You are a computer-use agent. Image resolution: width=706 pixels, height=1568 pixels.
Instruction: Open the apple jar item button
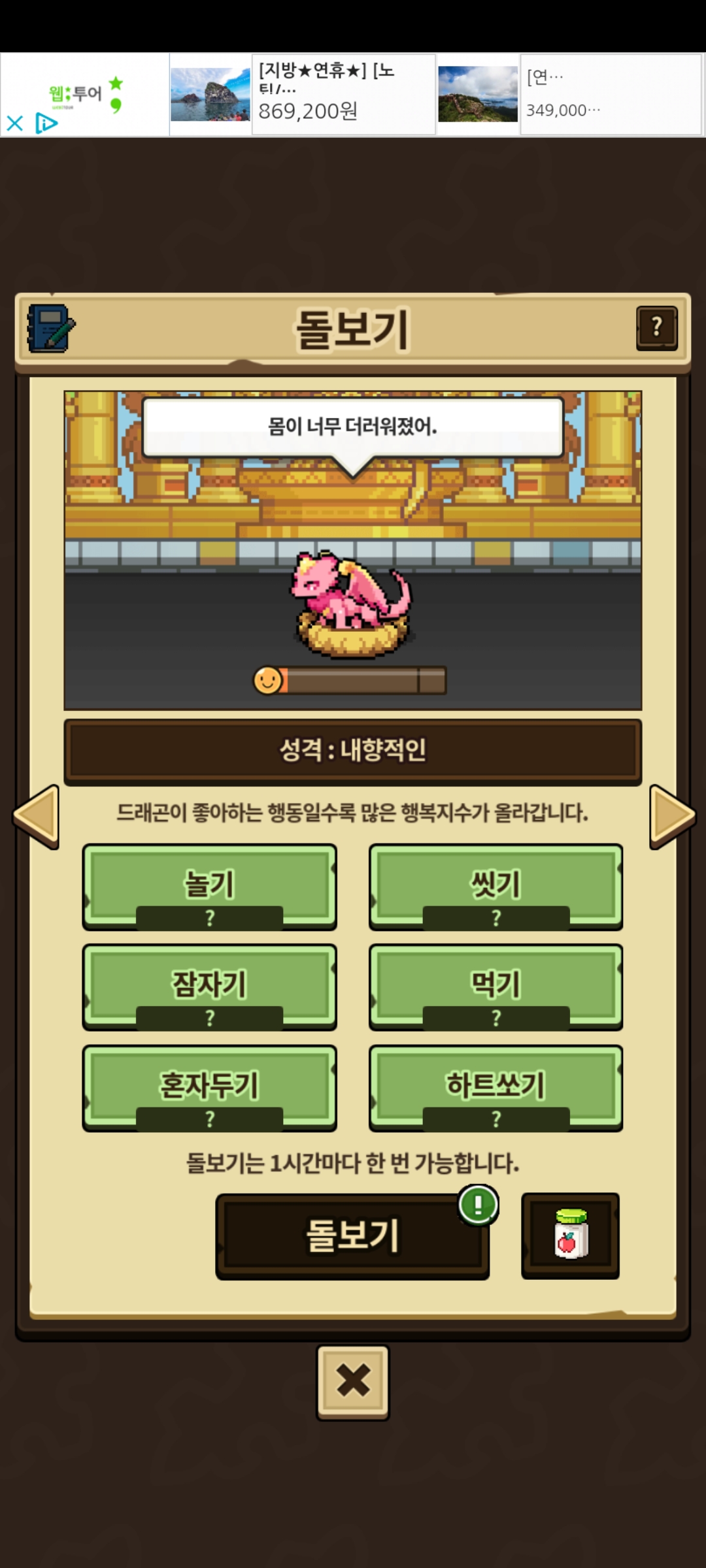coord(570,1235)
